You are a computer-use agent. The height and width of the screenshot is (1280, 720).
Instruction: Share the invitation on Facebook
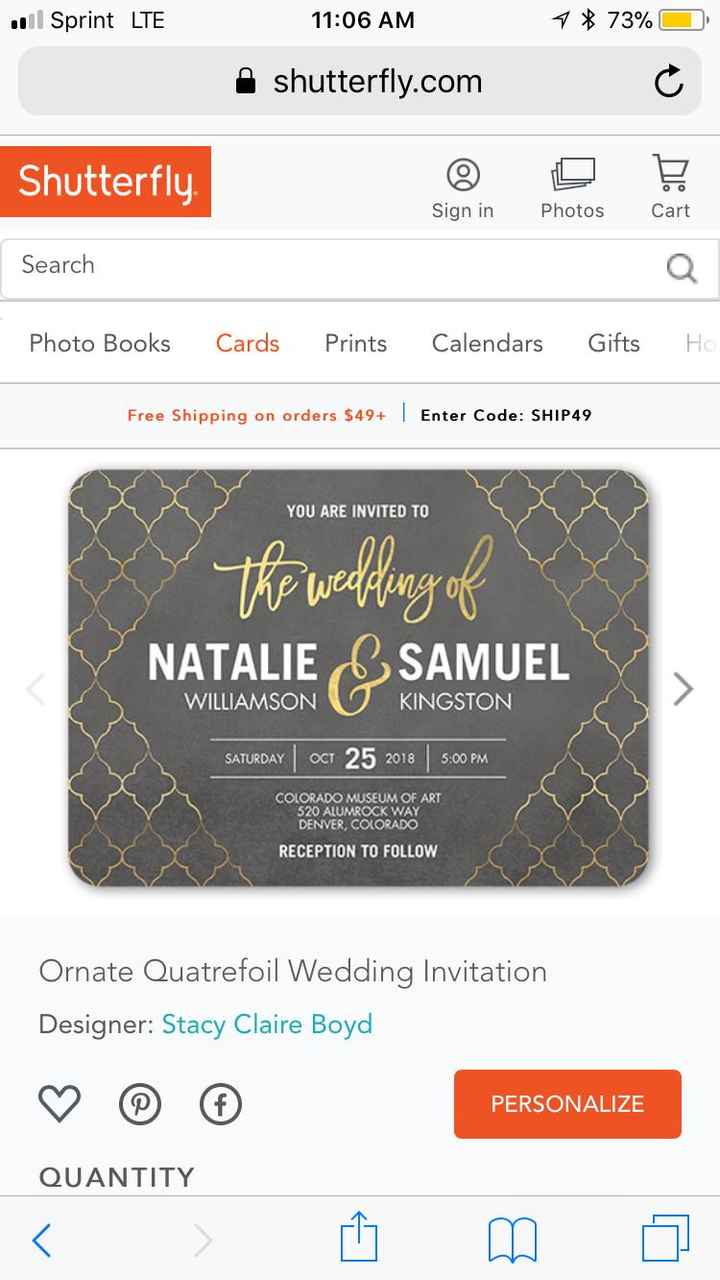click(220, 1104)
